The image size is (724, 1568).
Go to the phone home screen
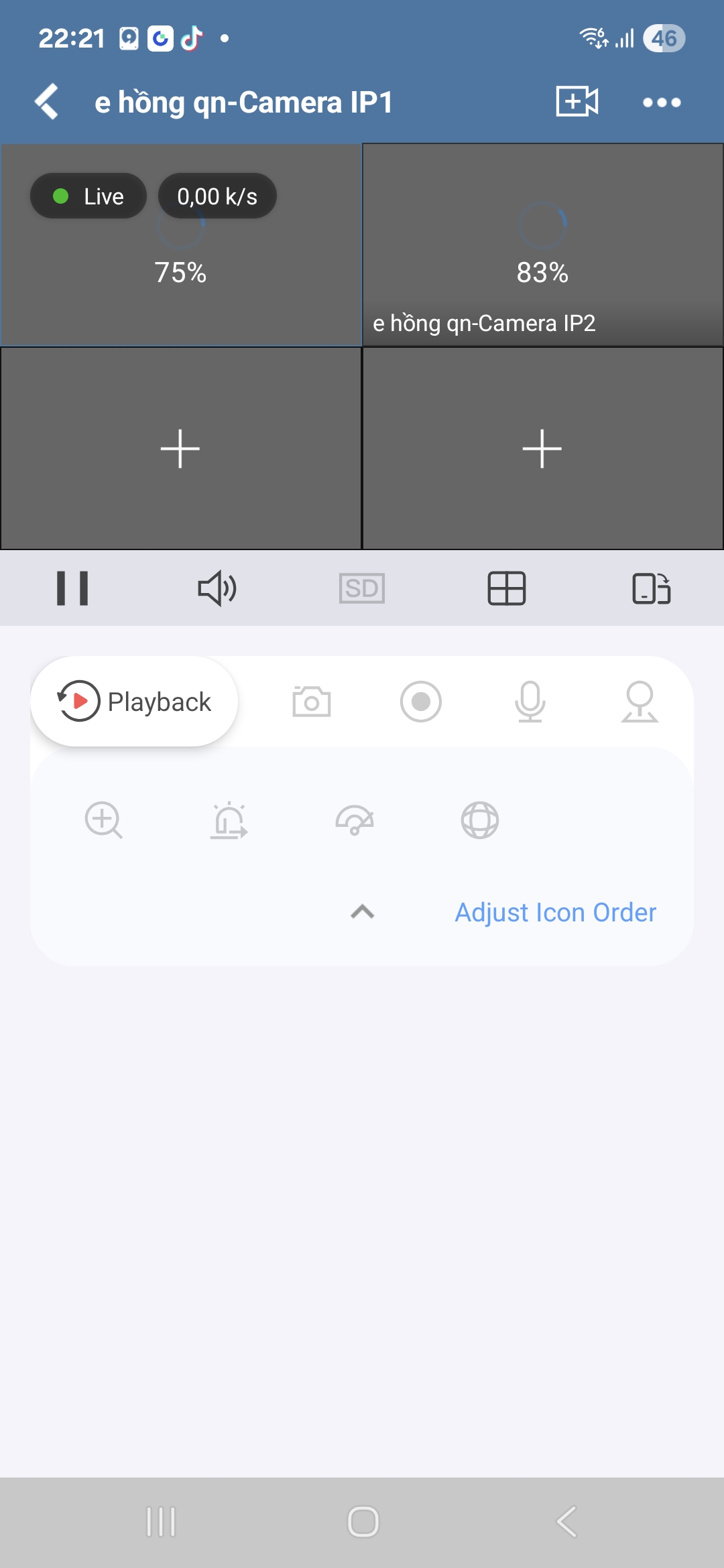[x=363, y=1522]
